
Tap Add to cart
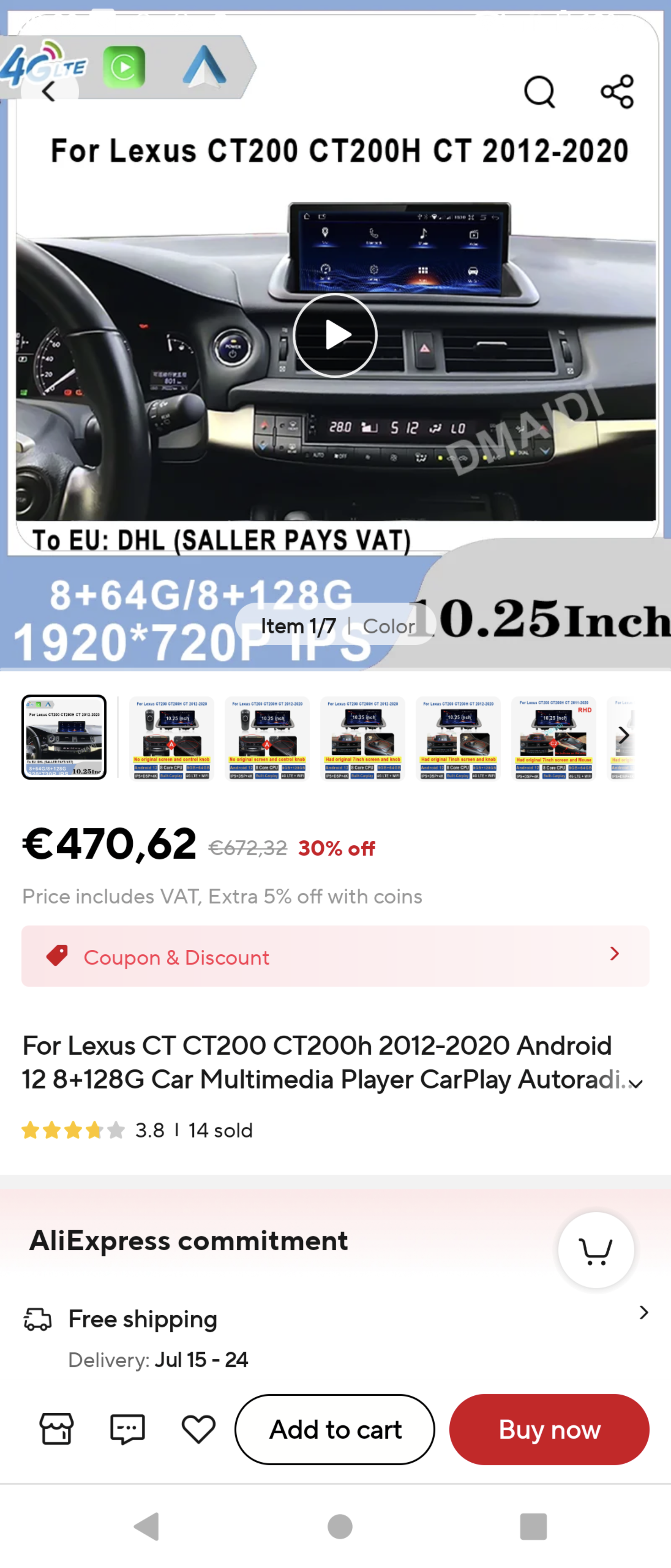pos(335,1429)
